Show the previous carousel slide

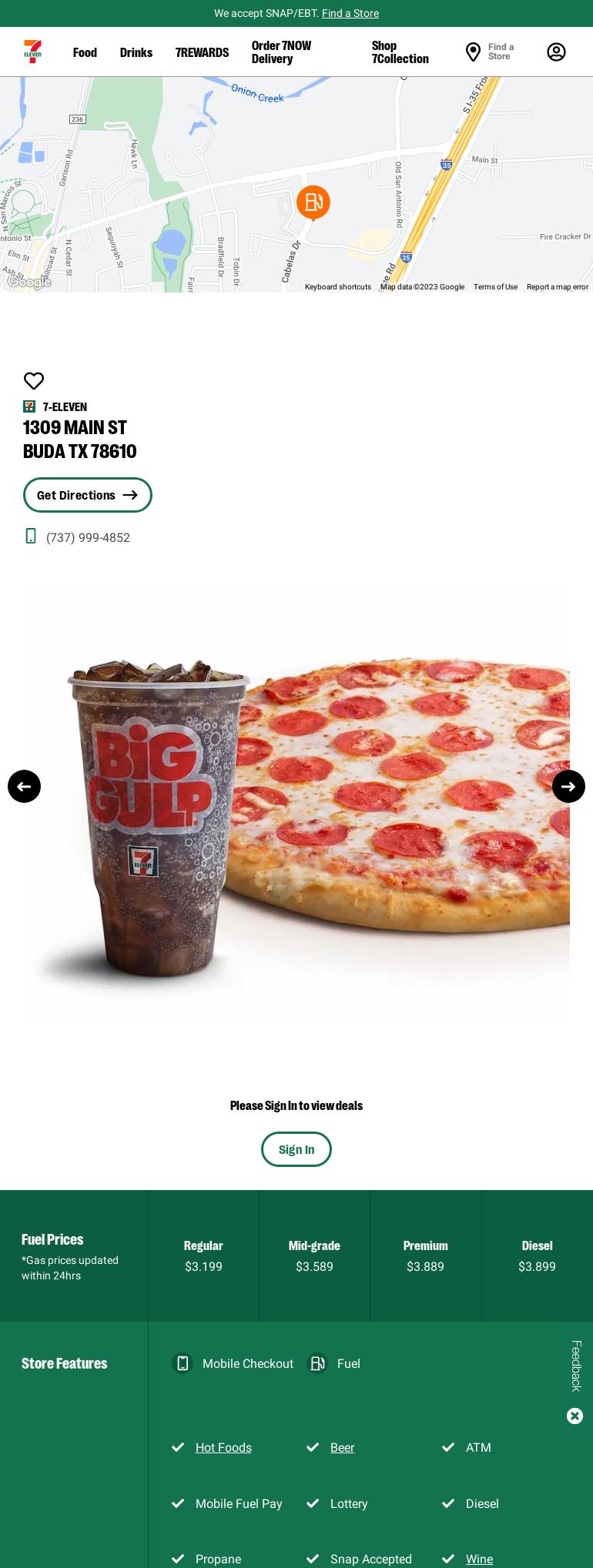coord(24,786)
